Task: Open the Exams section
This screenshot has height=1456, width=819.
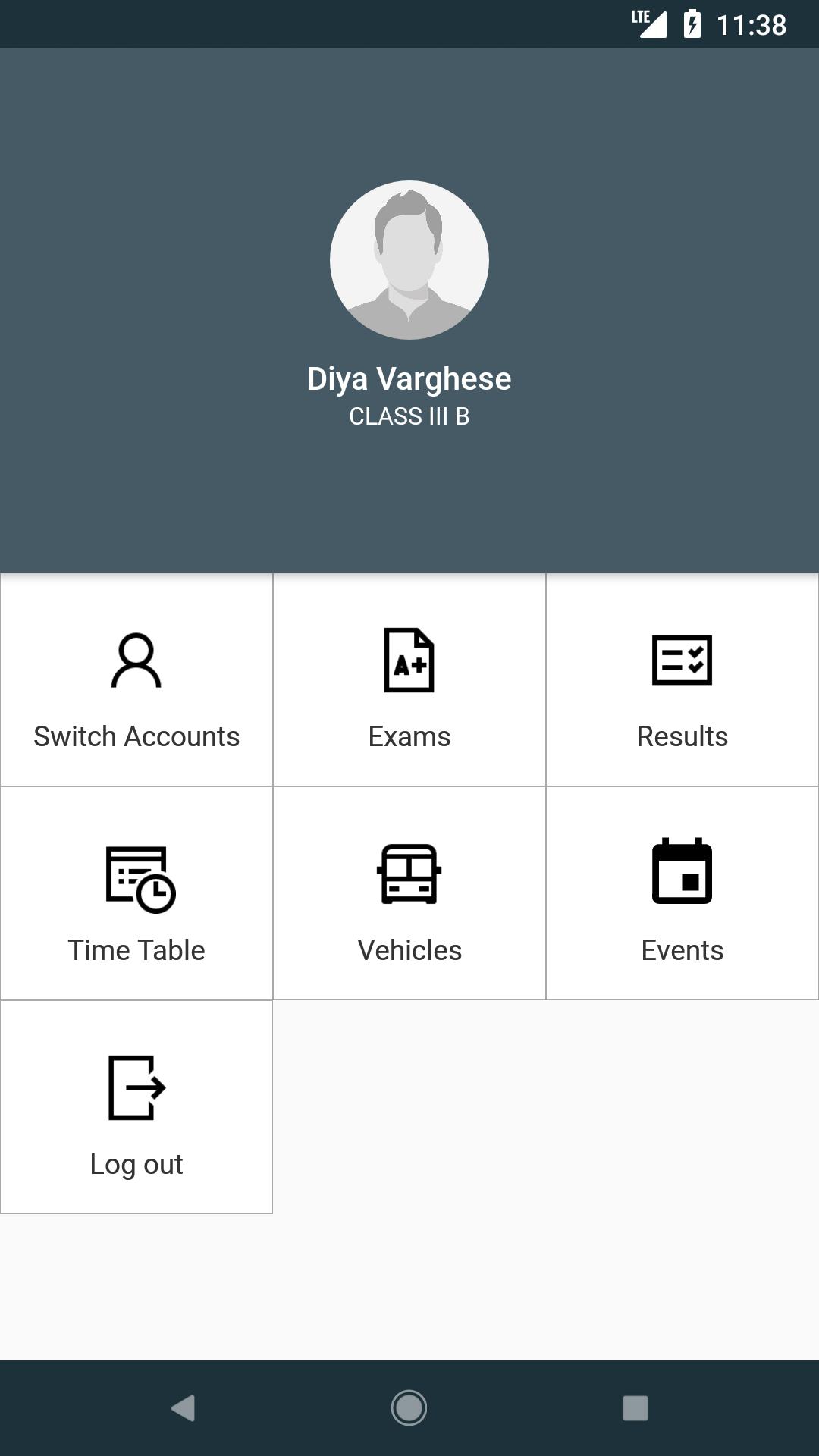Action: click(409, 679)
